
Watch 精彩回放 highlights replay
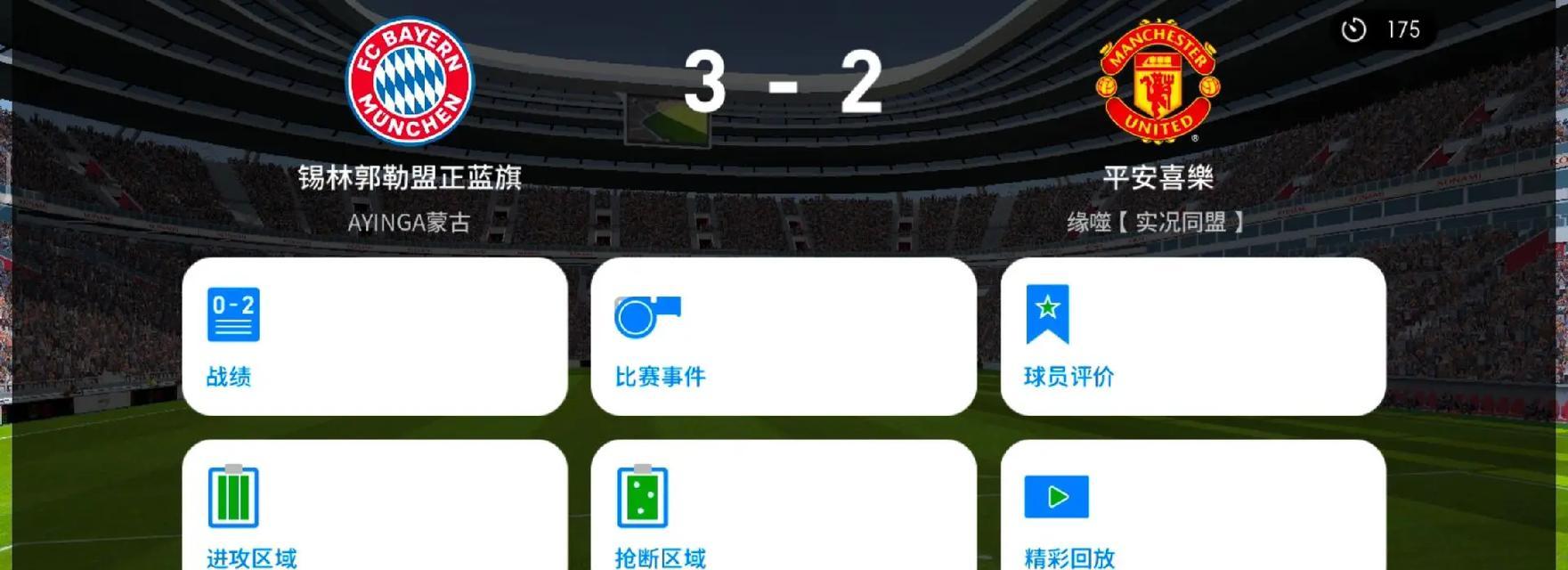coord(1192,508)
